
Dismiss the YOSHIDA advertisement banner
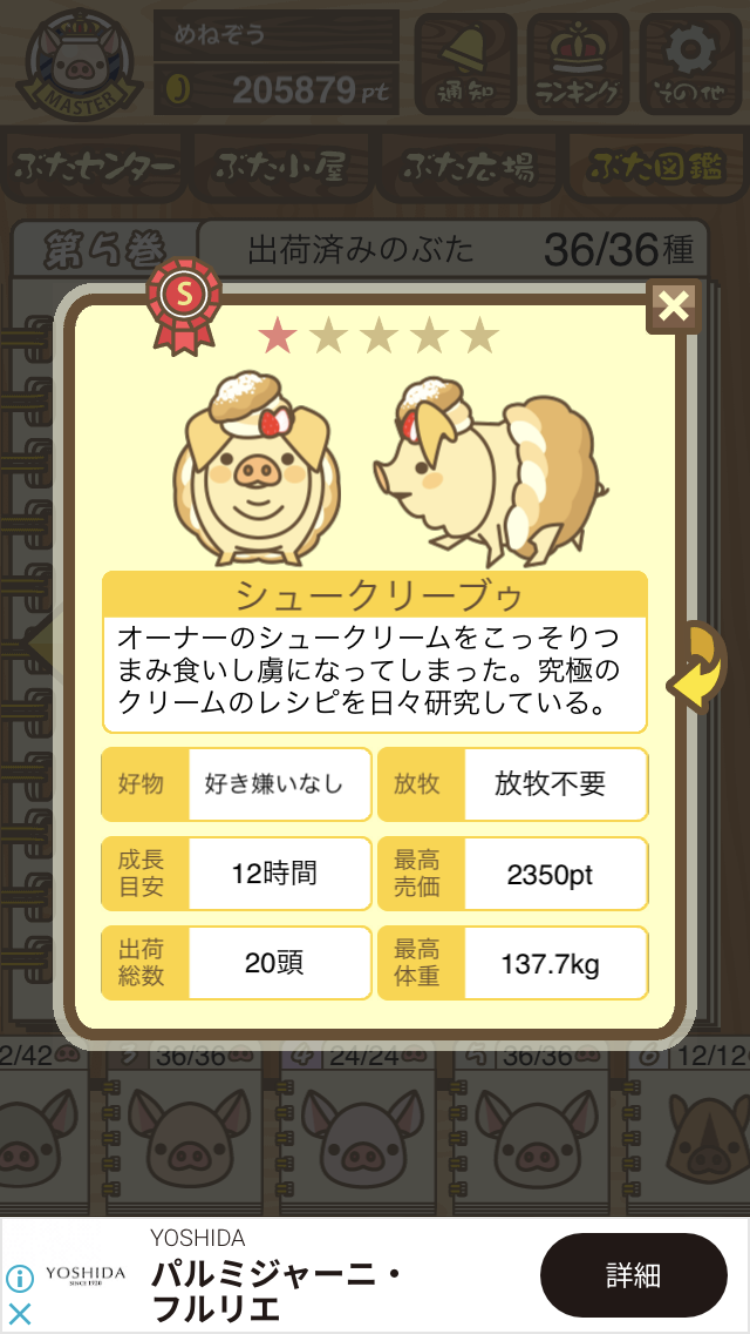click(x=20, y=1313)
